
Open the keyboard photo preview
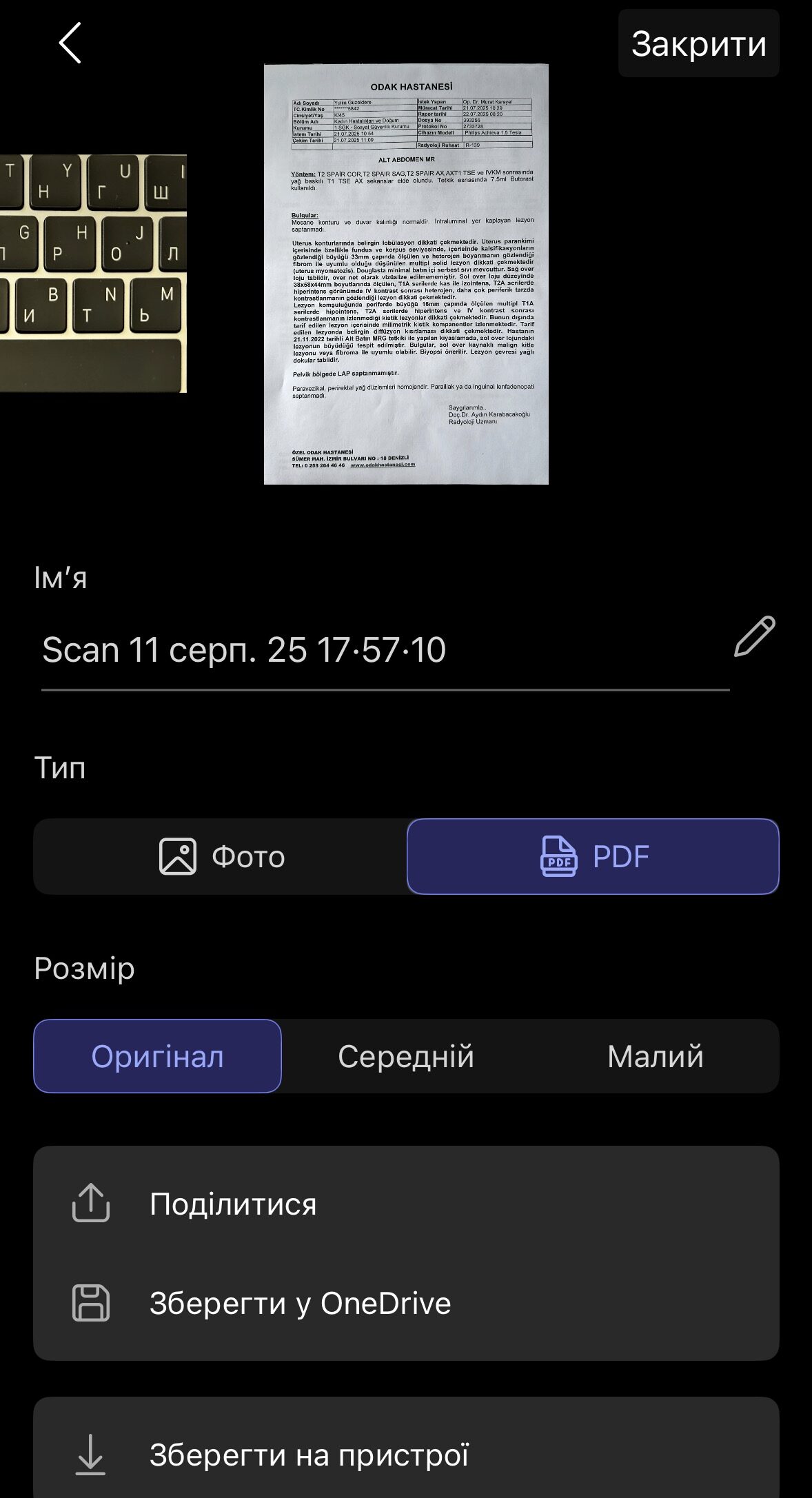pyautogui.click(x=93, y=274)
